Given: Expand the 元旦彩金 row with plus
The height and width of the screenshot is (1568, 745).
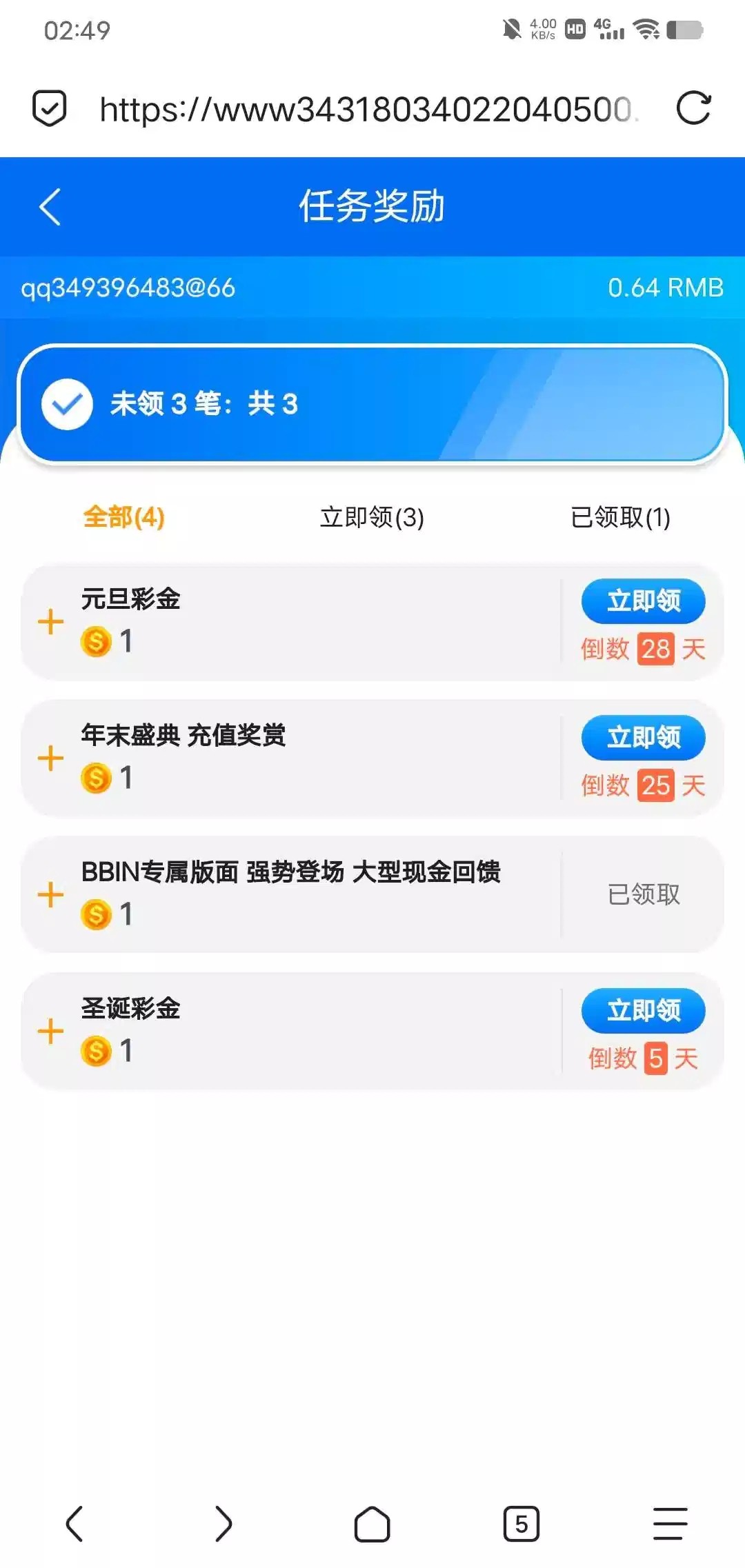Looking at the screenshot, I should click(x=50, y=622).
